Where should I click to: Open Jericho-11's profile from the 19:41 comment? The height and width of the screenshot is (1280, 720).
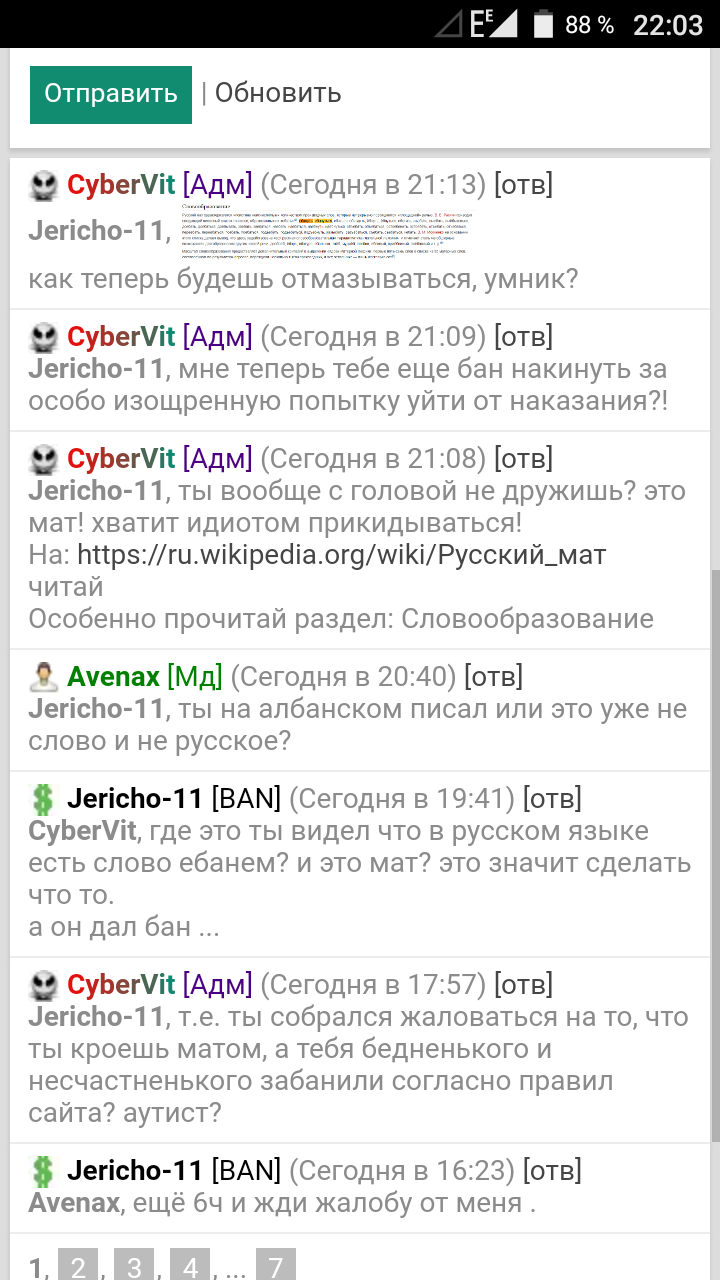pos(135,799)
